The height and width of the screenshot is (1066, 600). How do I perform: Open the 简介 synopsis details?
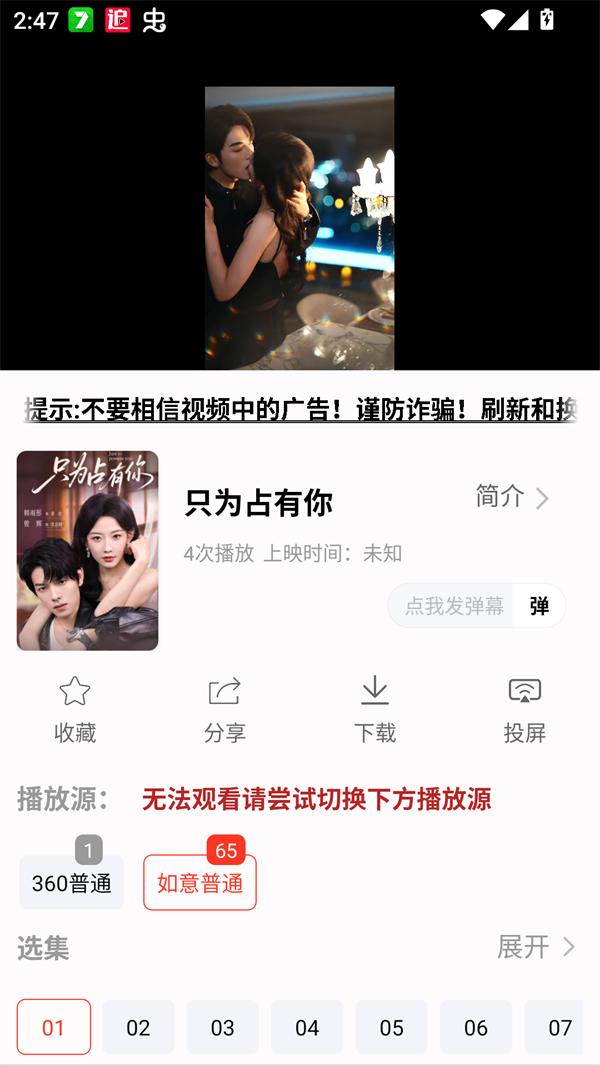tap(512, 497)
